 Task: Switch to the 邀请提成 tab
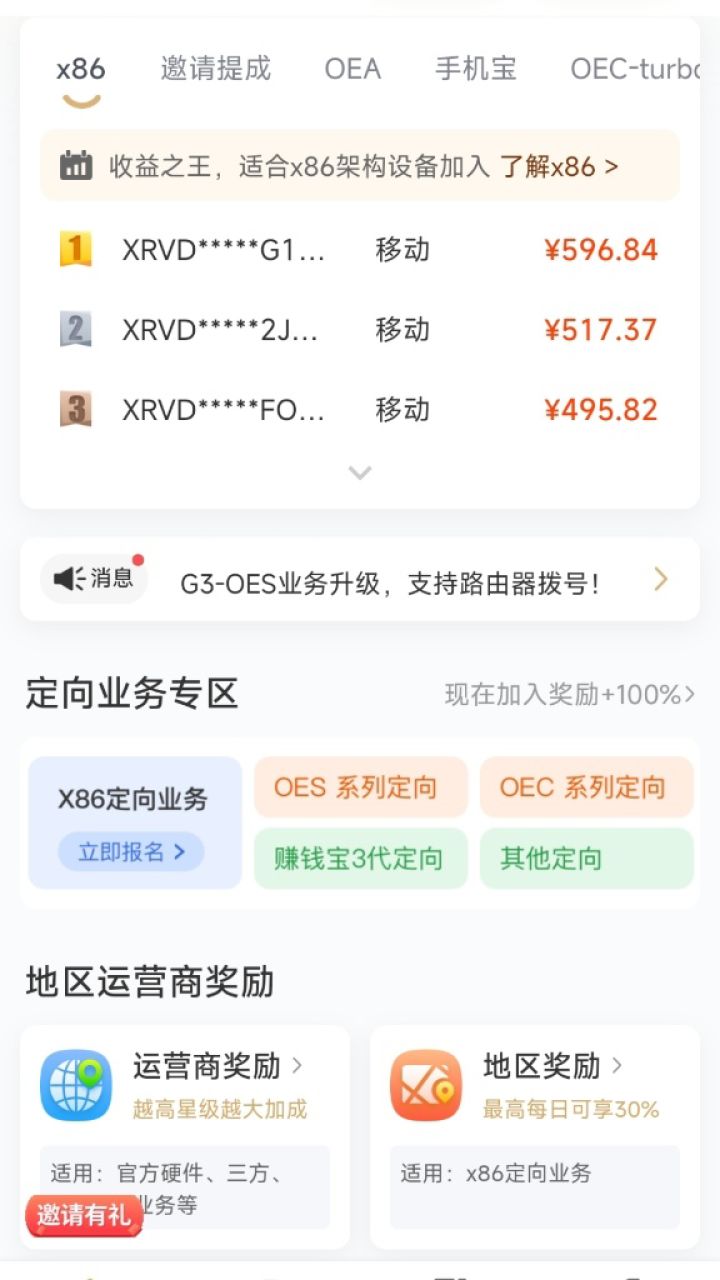click(214, 69)
